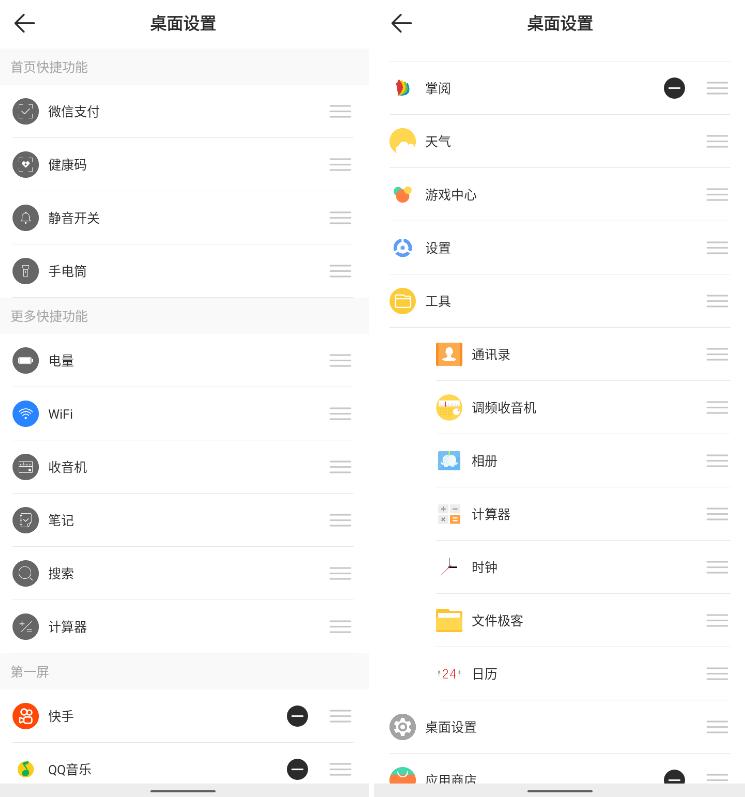
Task: Remove QQ音乐 using its minus toggle
Action: pos(297,769)
